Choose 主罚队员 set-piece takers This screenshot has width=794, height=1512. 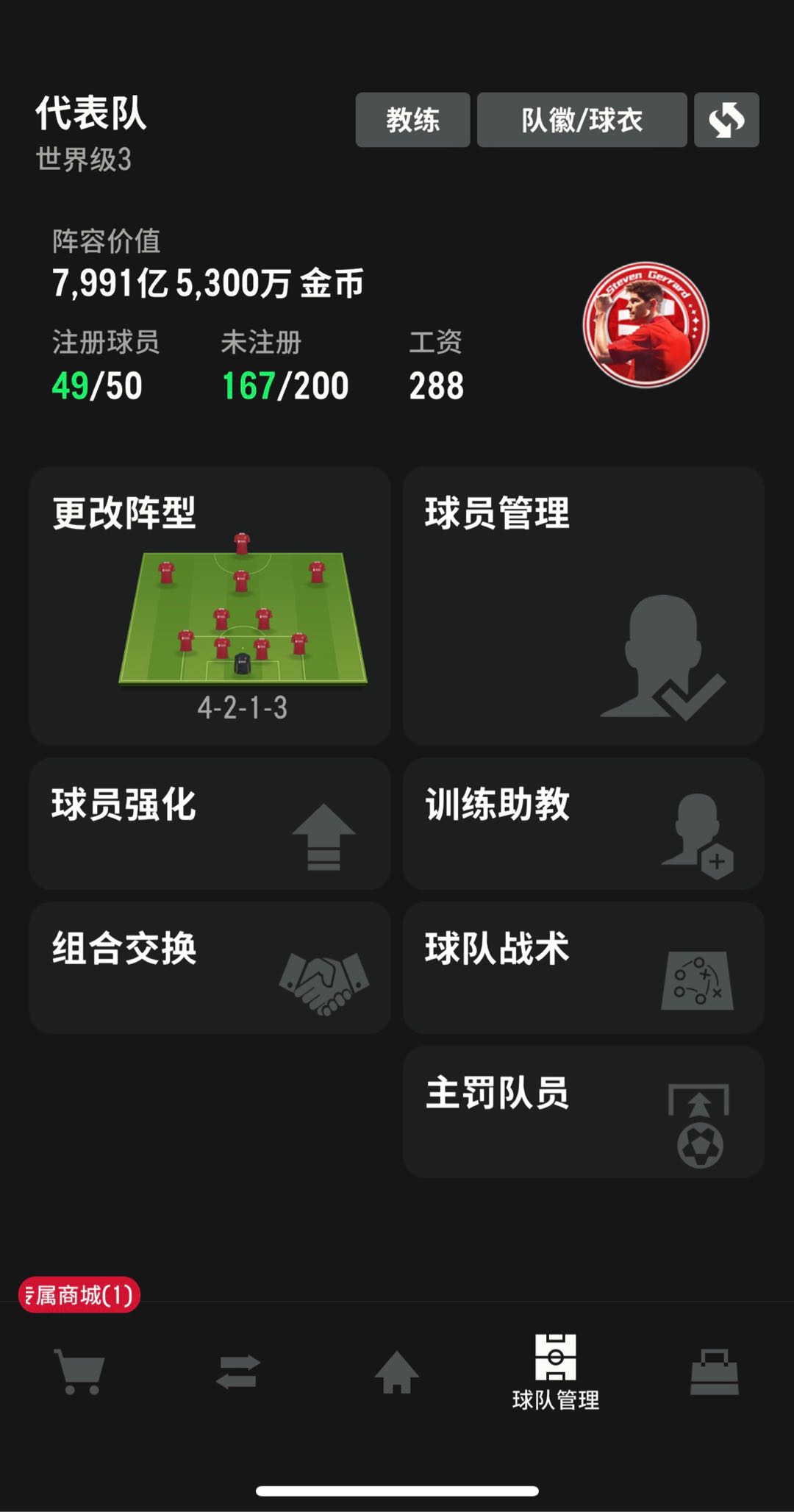583,1111
